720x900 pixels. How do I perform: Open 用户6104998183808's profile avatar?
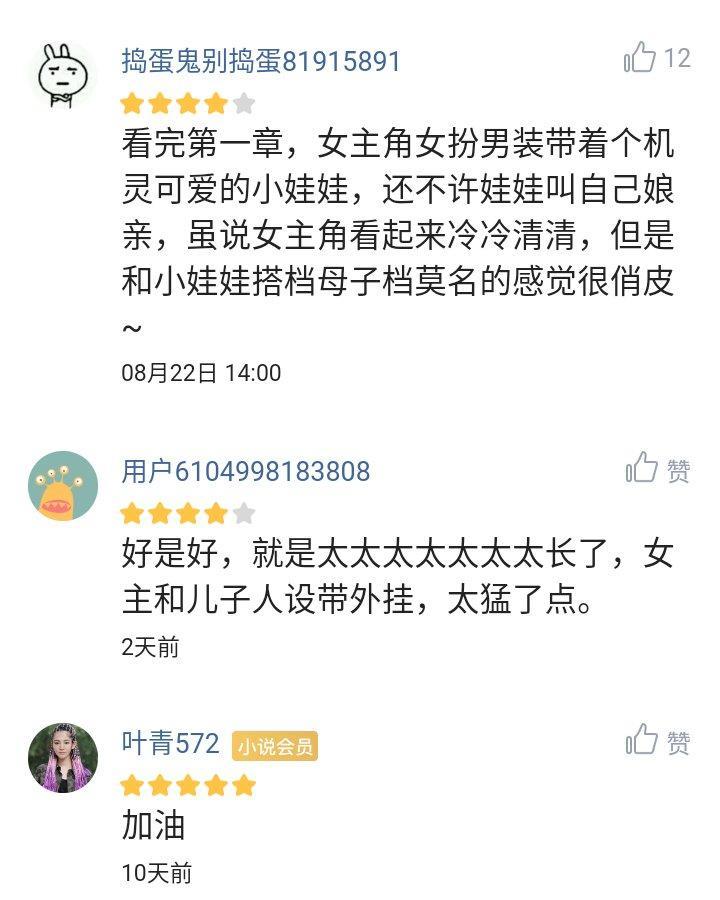(x=63, y=487)
